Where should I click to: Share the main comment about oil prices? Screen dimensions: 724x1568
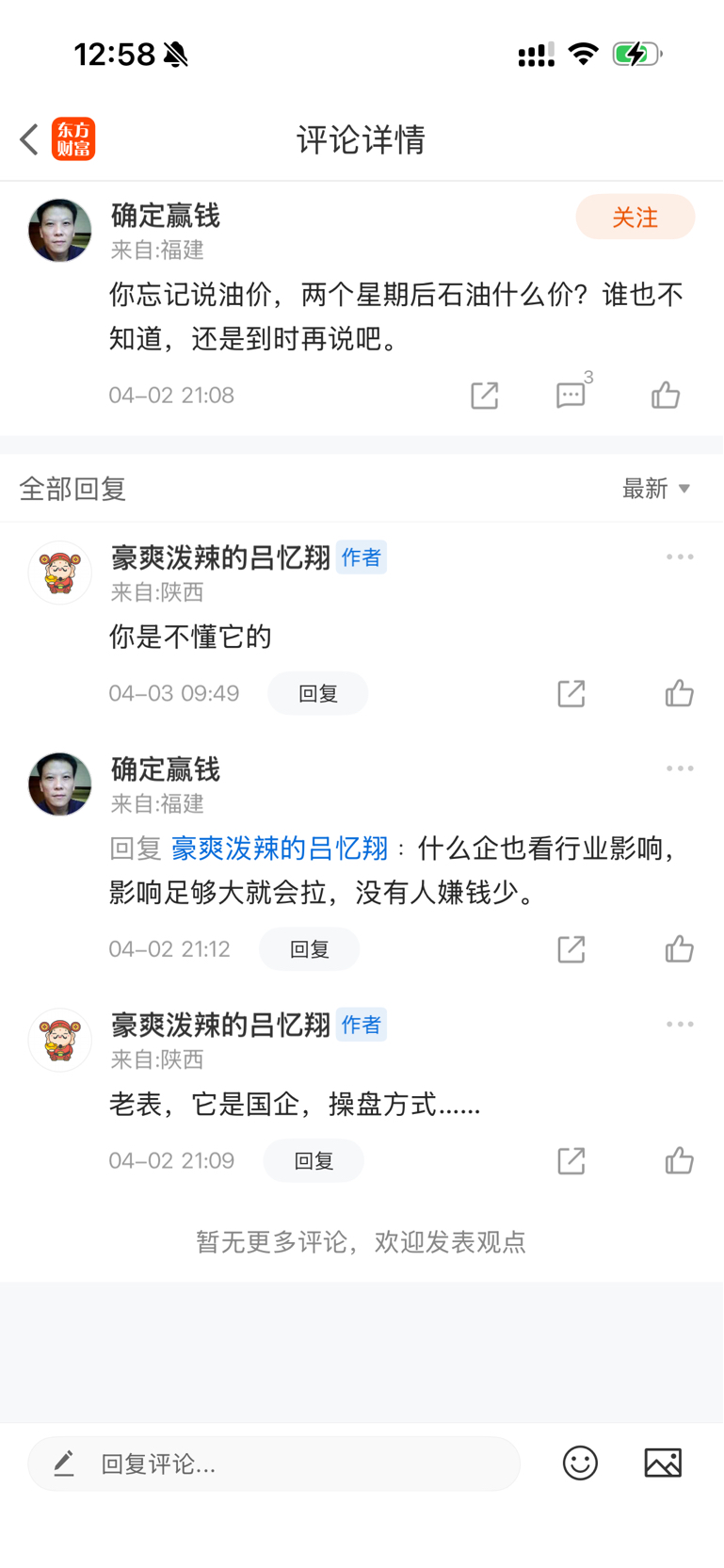pos(484,396)
